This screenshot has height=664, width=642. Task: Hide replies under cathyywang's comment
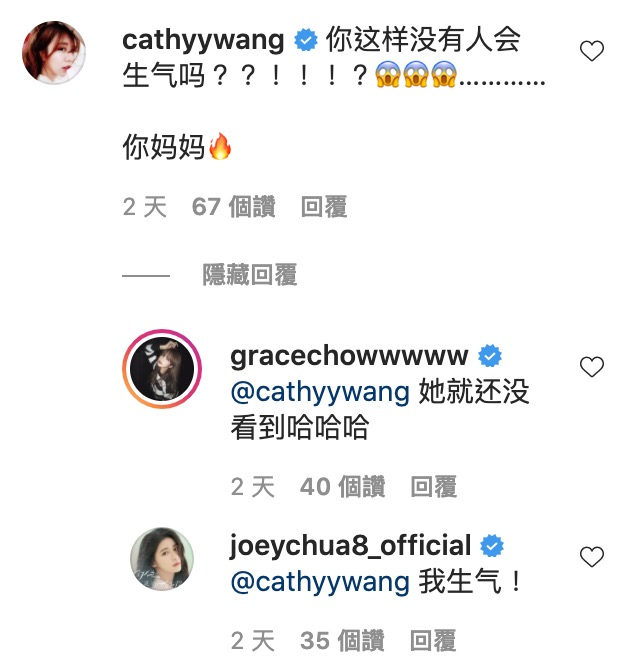coord(250,275)
